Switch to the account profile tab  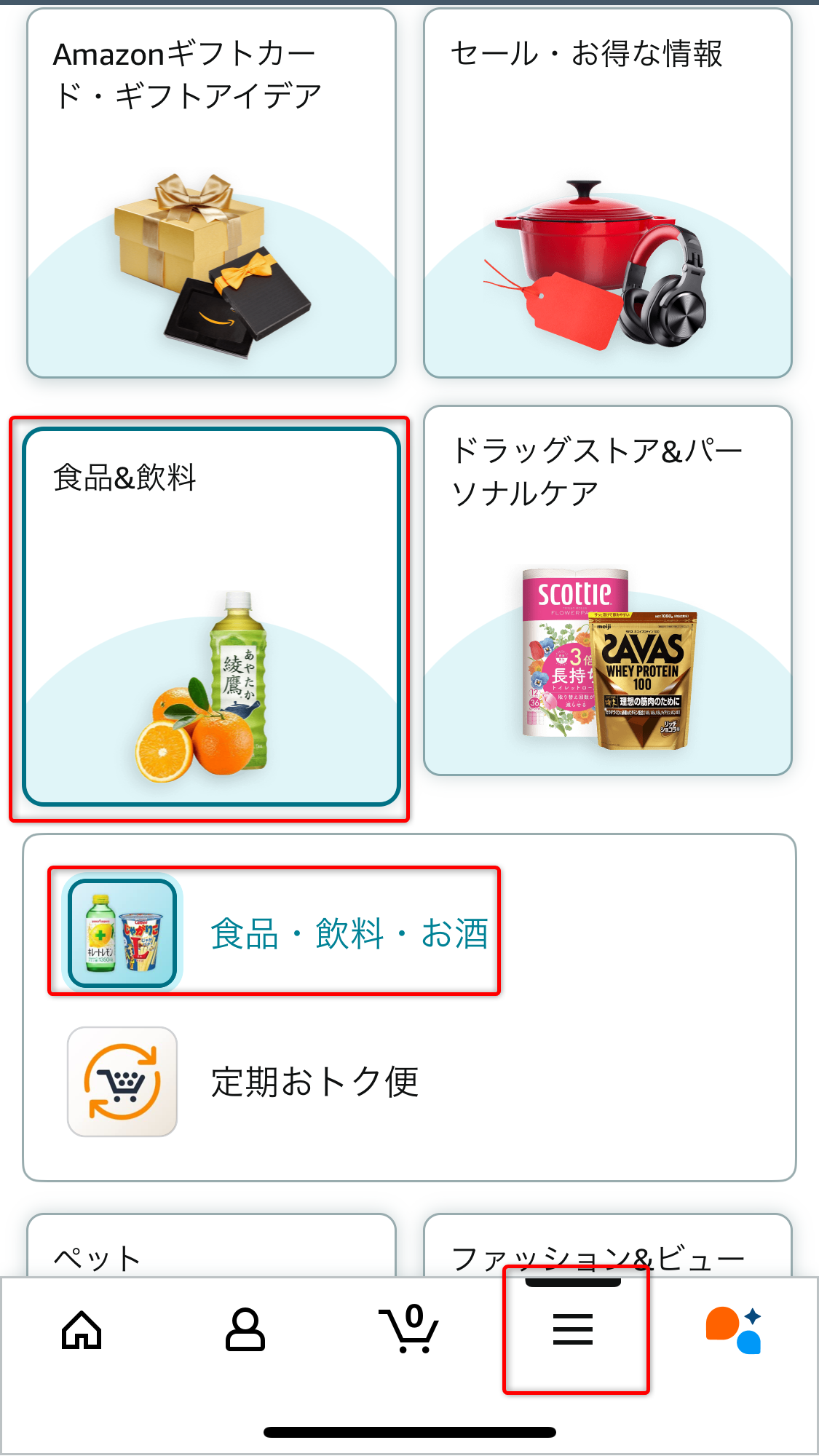[x=245, y=1330]
